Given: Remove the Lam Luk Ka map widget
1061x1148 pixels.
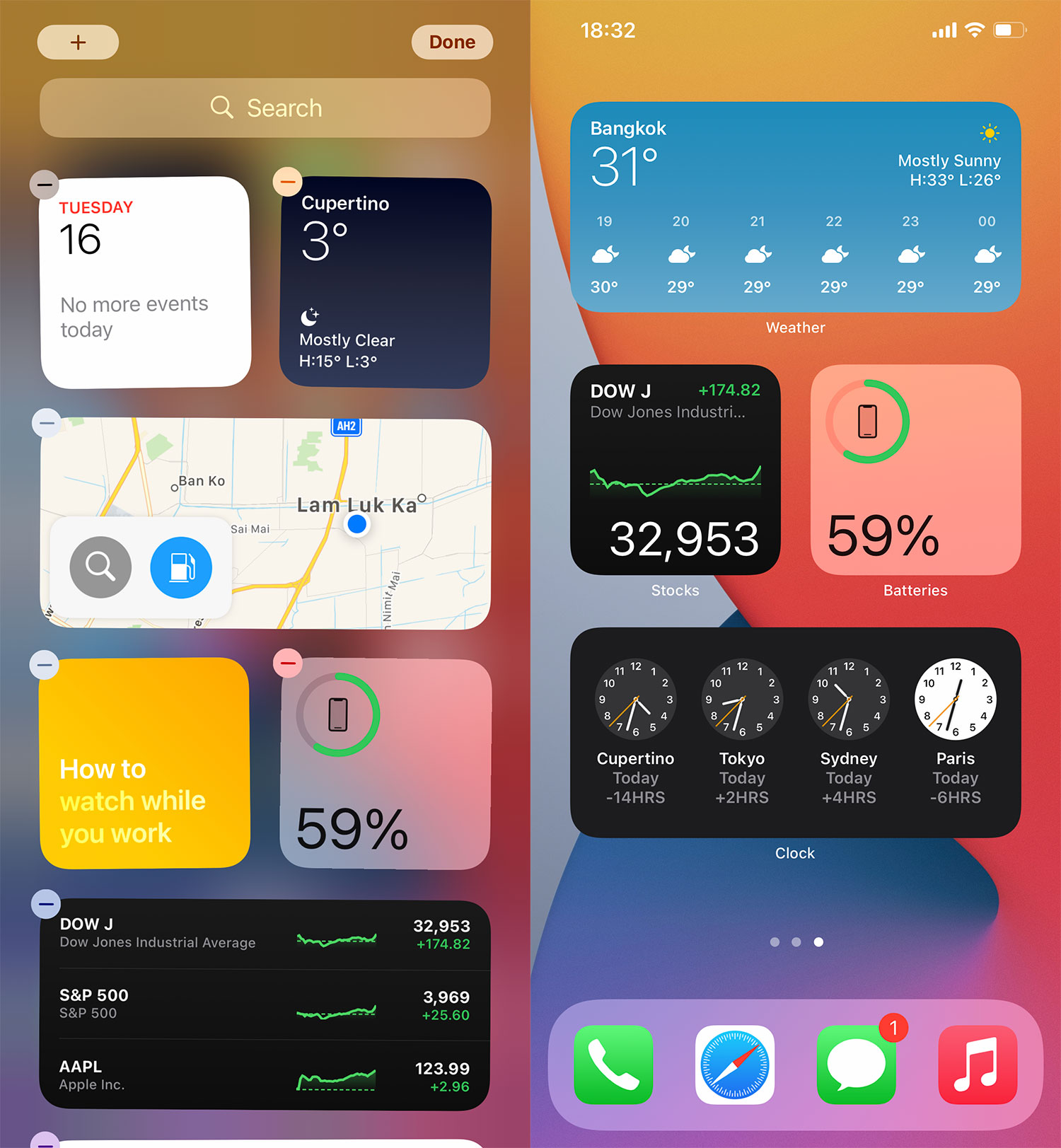Looking at the screenshot, I should (x=47, y=423).
